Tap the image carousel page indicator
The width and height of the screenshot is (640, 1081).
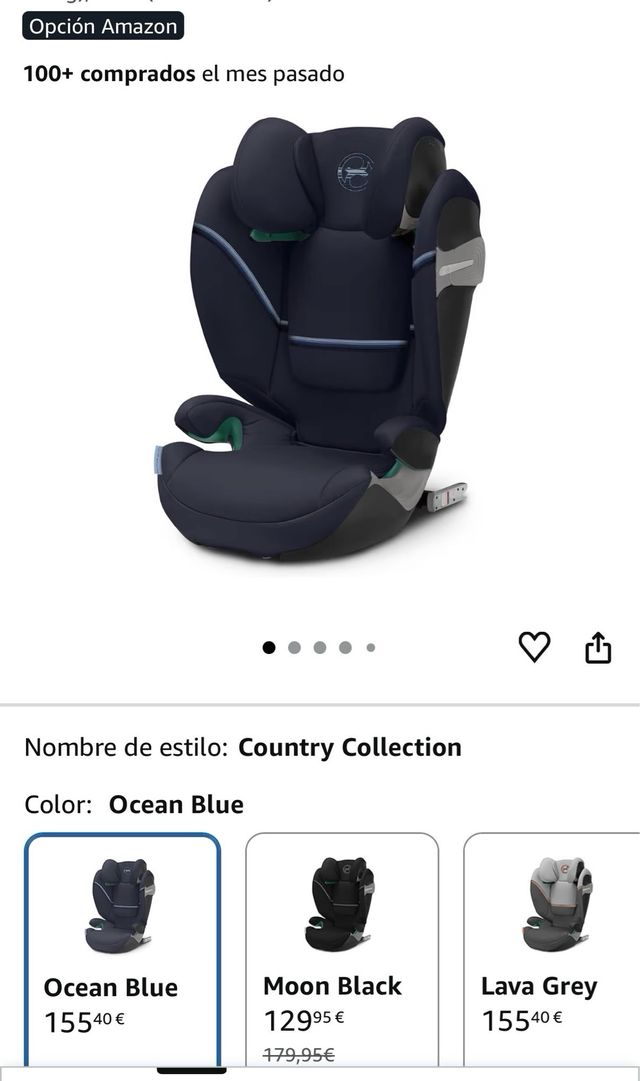(x=319, y=647)
